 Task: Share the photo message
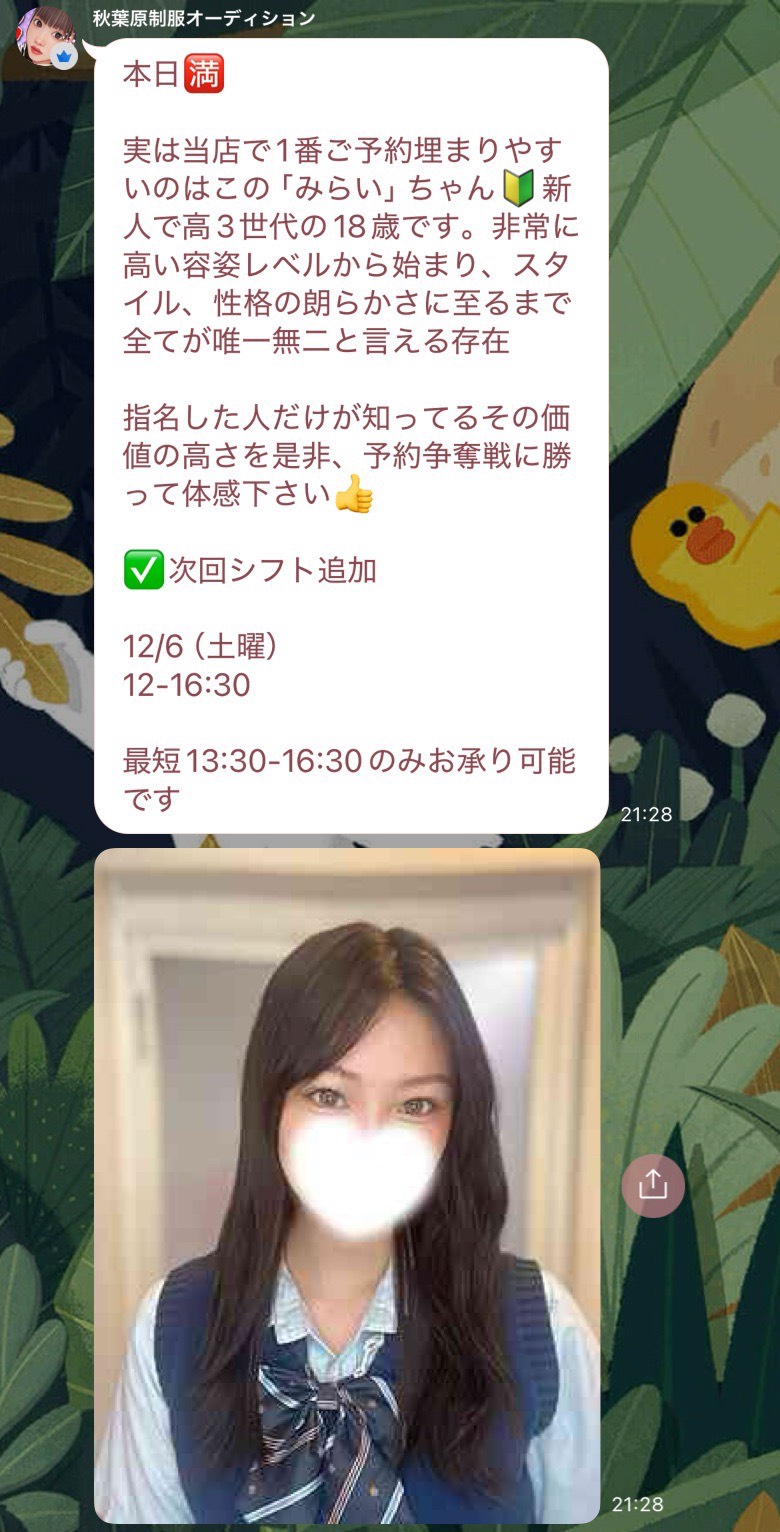[652, 1186]
